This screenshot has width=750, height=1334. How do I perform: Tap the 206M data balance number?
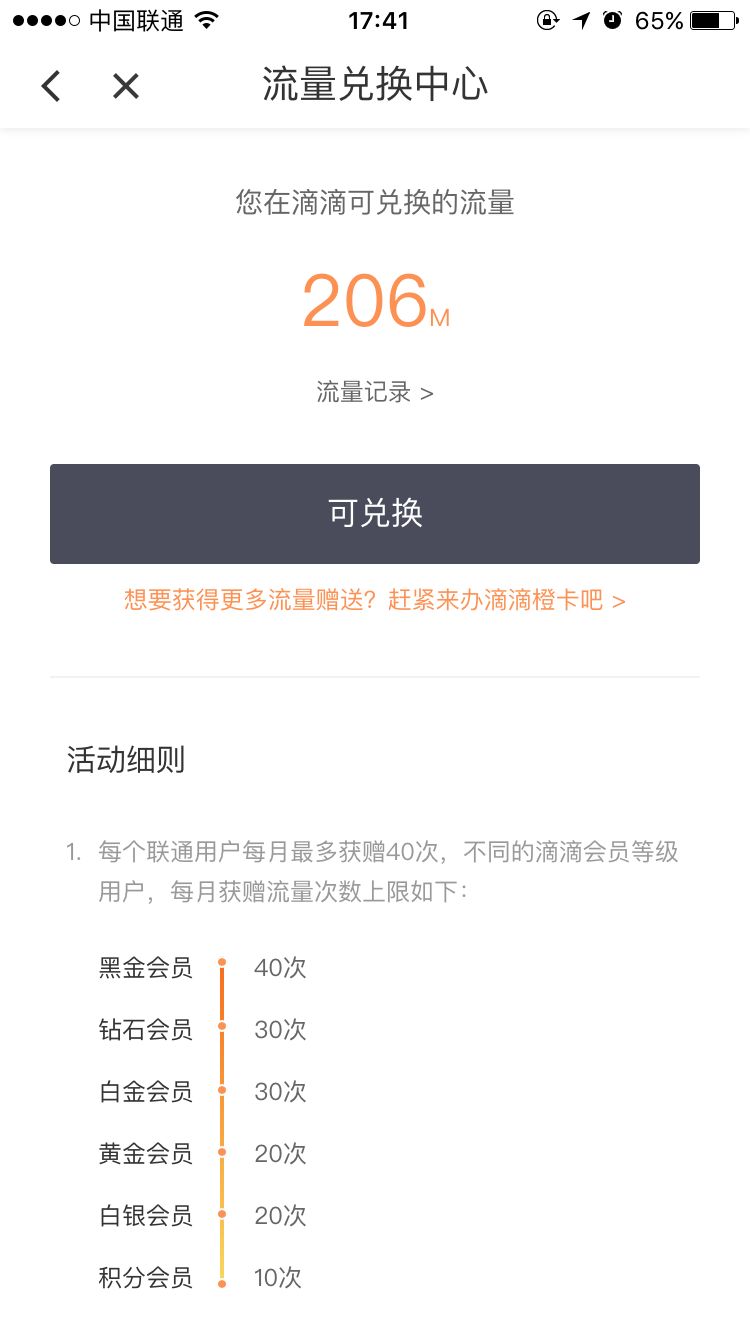pos(374,300)
